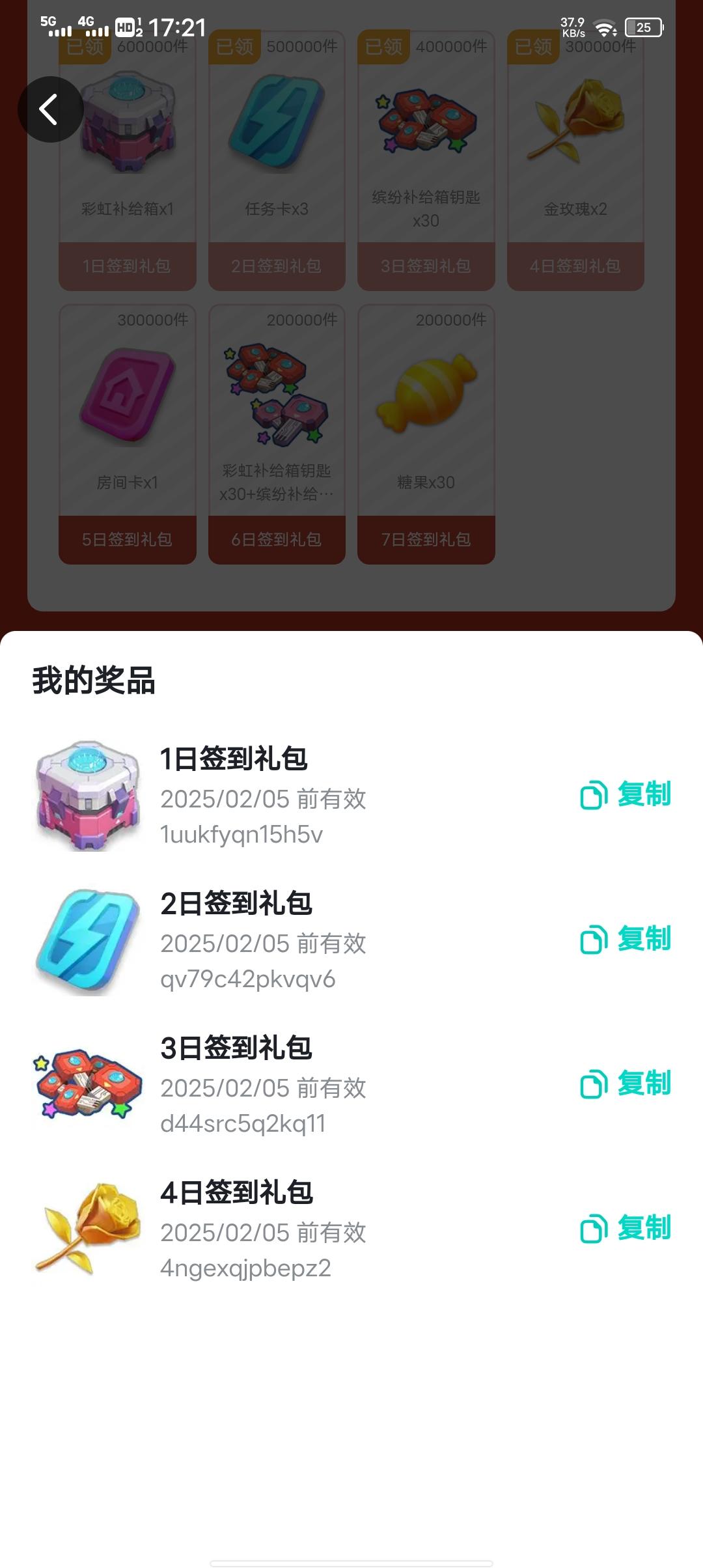Copy the 1日签到礼包 redemption code
The image size is (703, 1568).
(626, 795)
